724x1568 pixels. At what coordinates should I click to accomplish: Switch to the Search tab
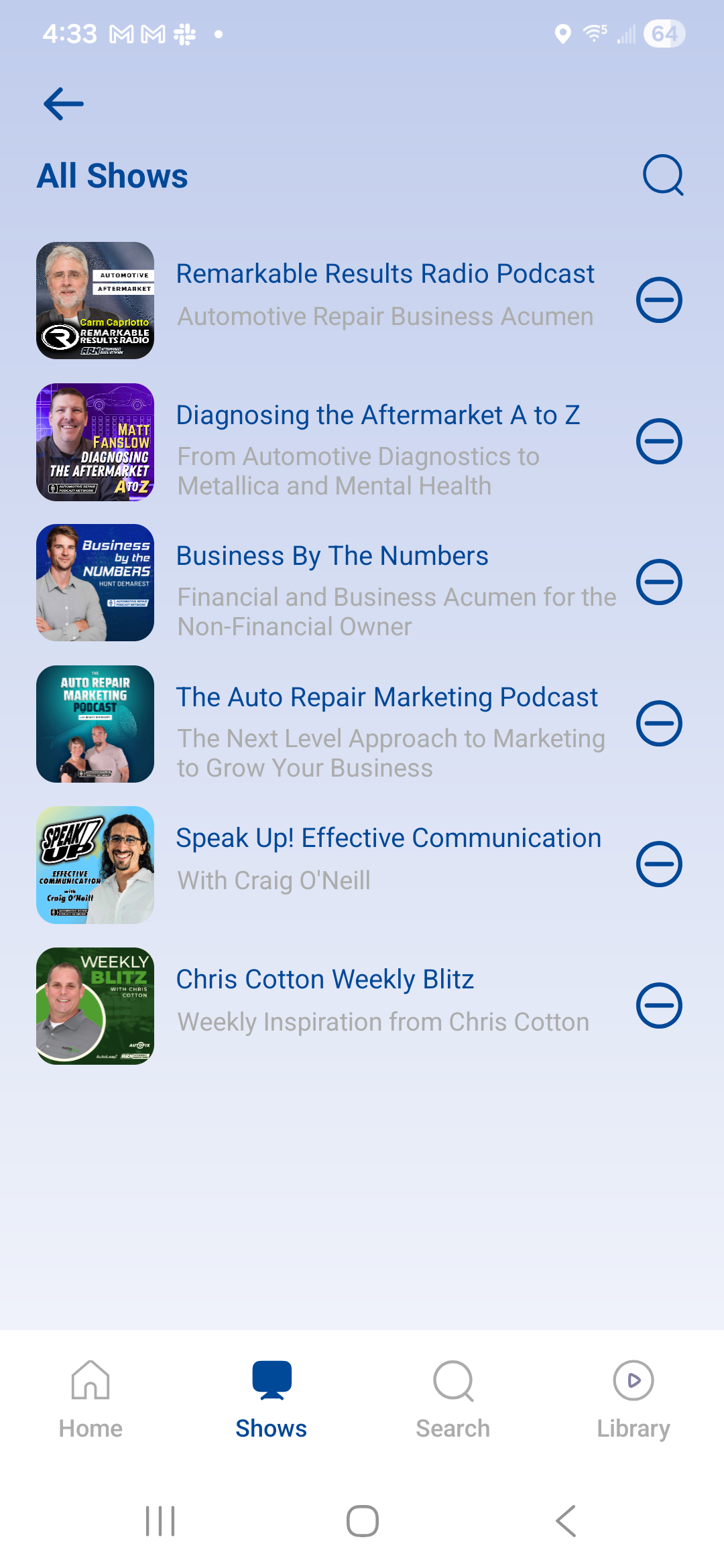[452, 1400]
